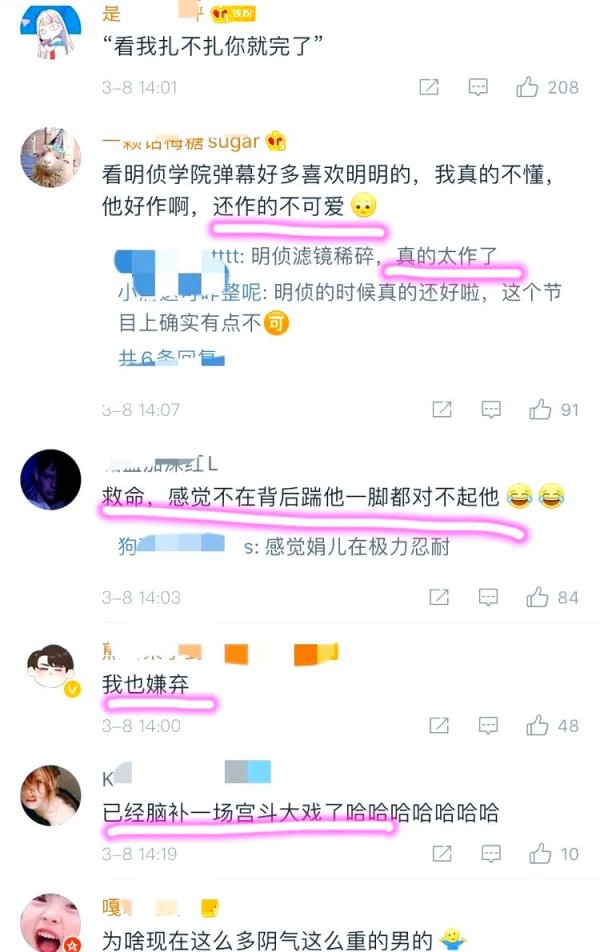
Task: Share the comment about 宫斗大戏
Action: click(x=439, y=854)
